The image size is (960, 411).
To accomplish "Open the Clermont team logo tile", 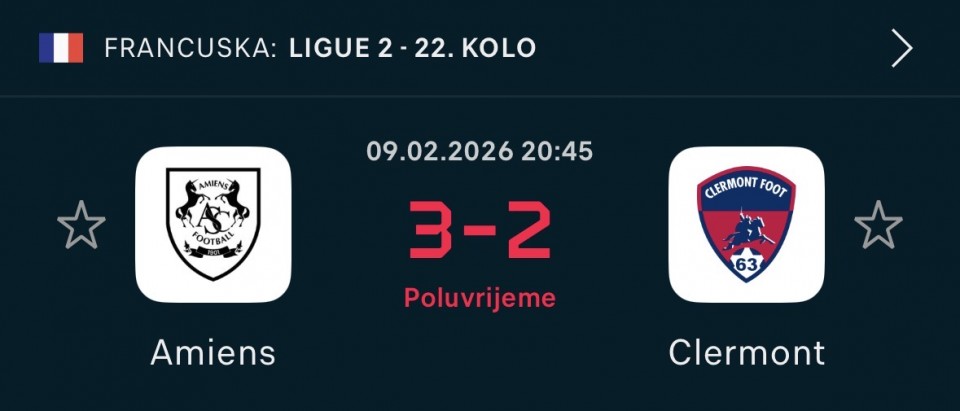I will 746,225.
